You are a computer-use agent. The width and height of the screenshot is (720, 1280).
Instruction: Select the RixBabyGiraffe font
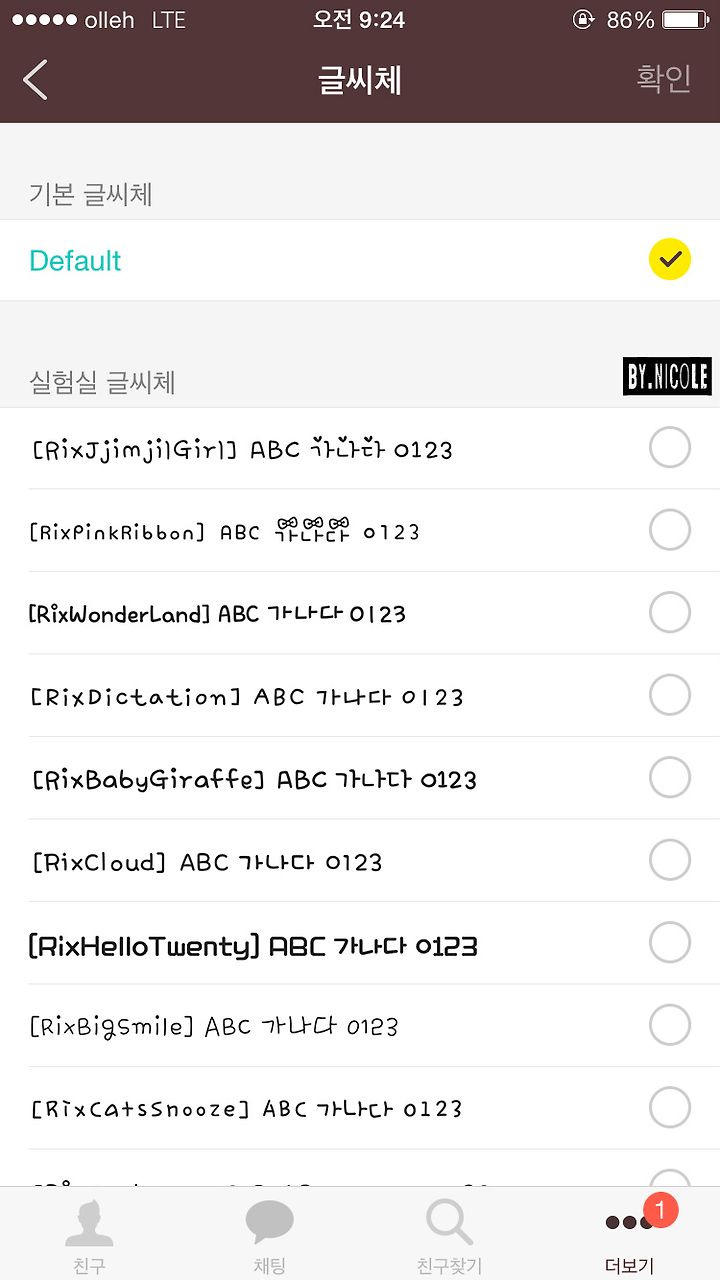click(360, 778)
